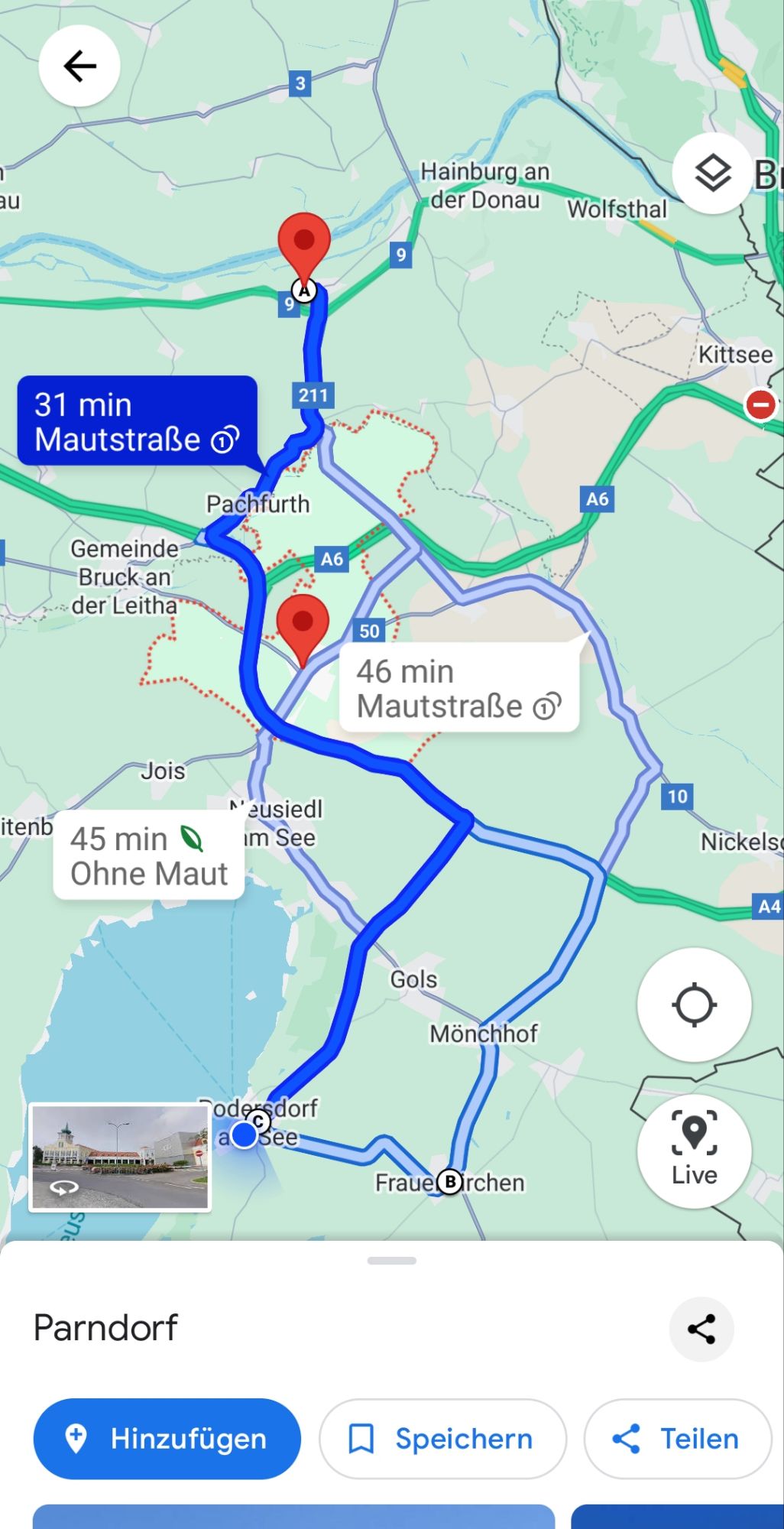Tap the red pin at Parndorf
Screen dimensions: 784x1529
[303, 624]
